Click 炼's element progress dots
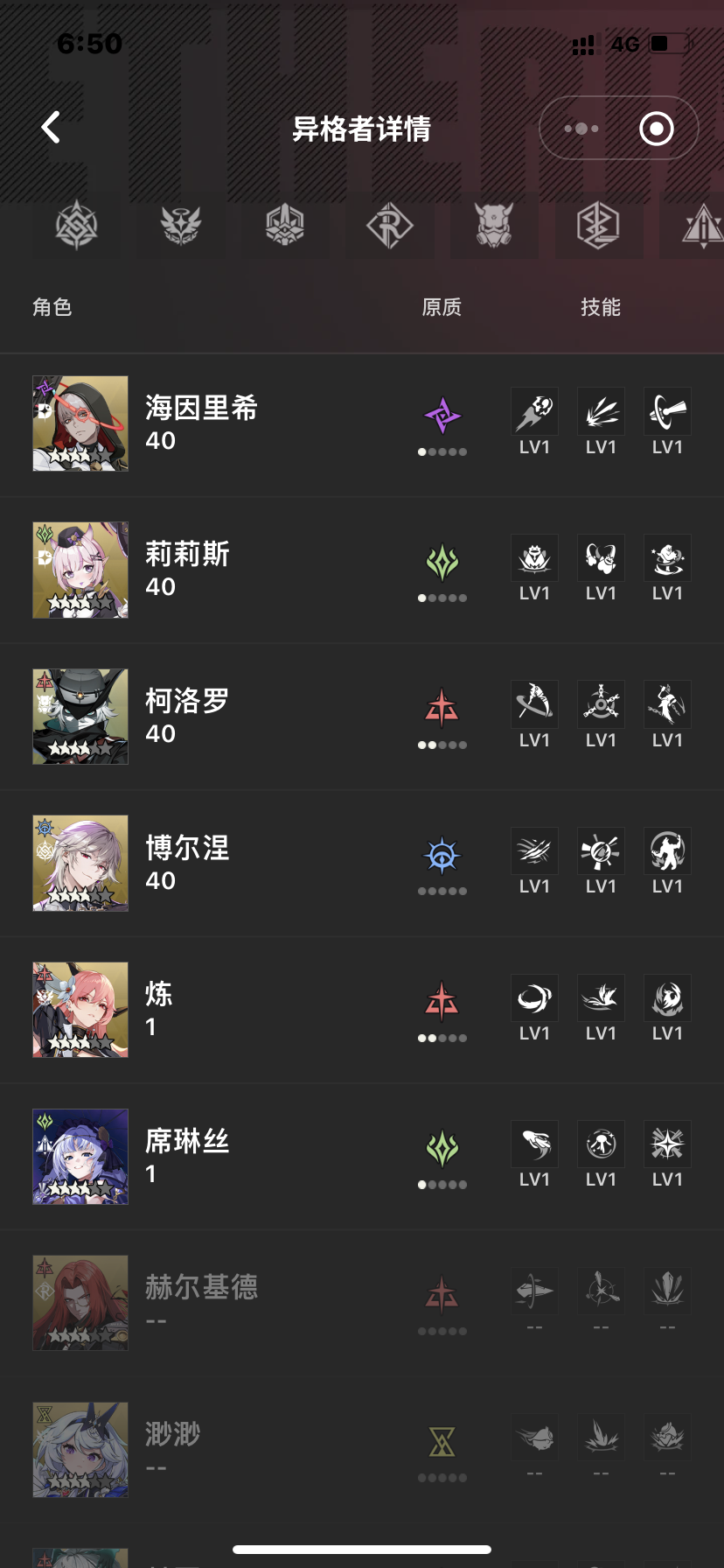Screen dimensions: 724x1568 click(442, 1040)
